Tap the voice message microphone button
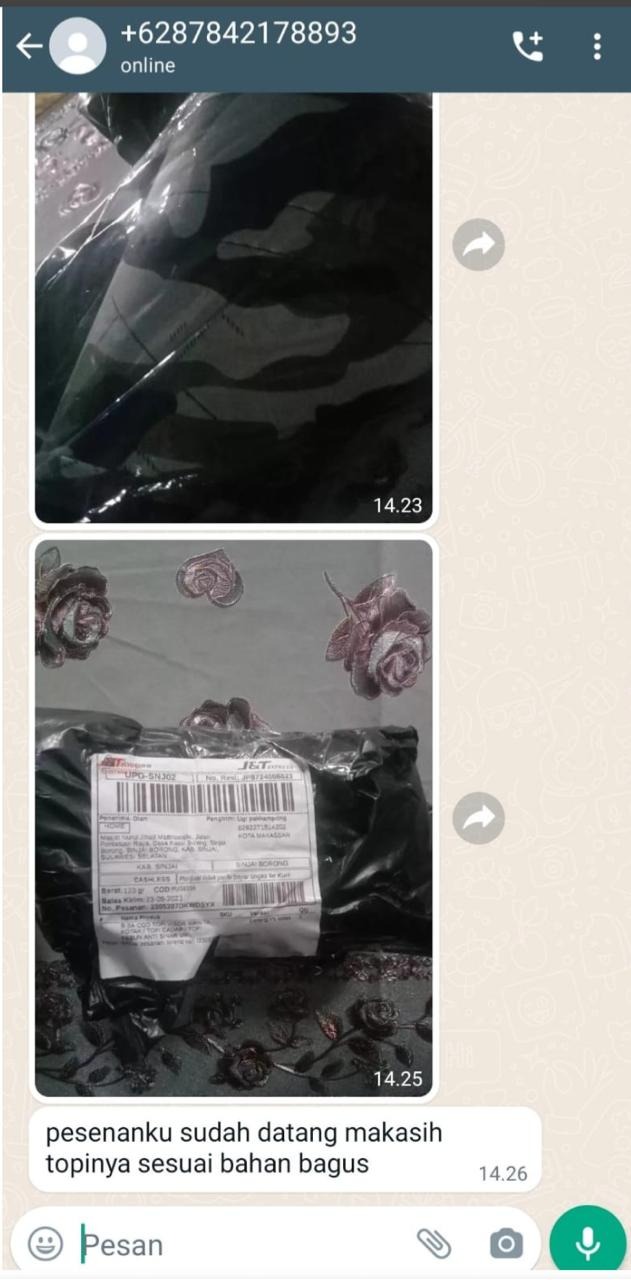This screenshot has width=631, height=1280. click(588, 1242)
